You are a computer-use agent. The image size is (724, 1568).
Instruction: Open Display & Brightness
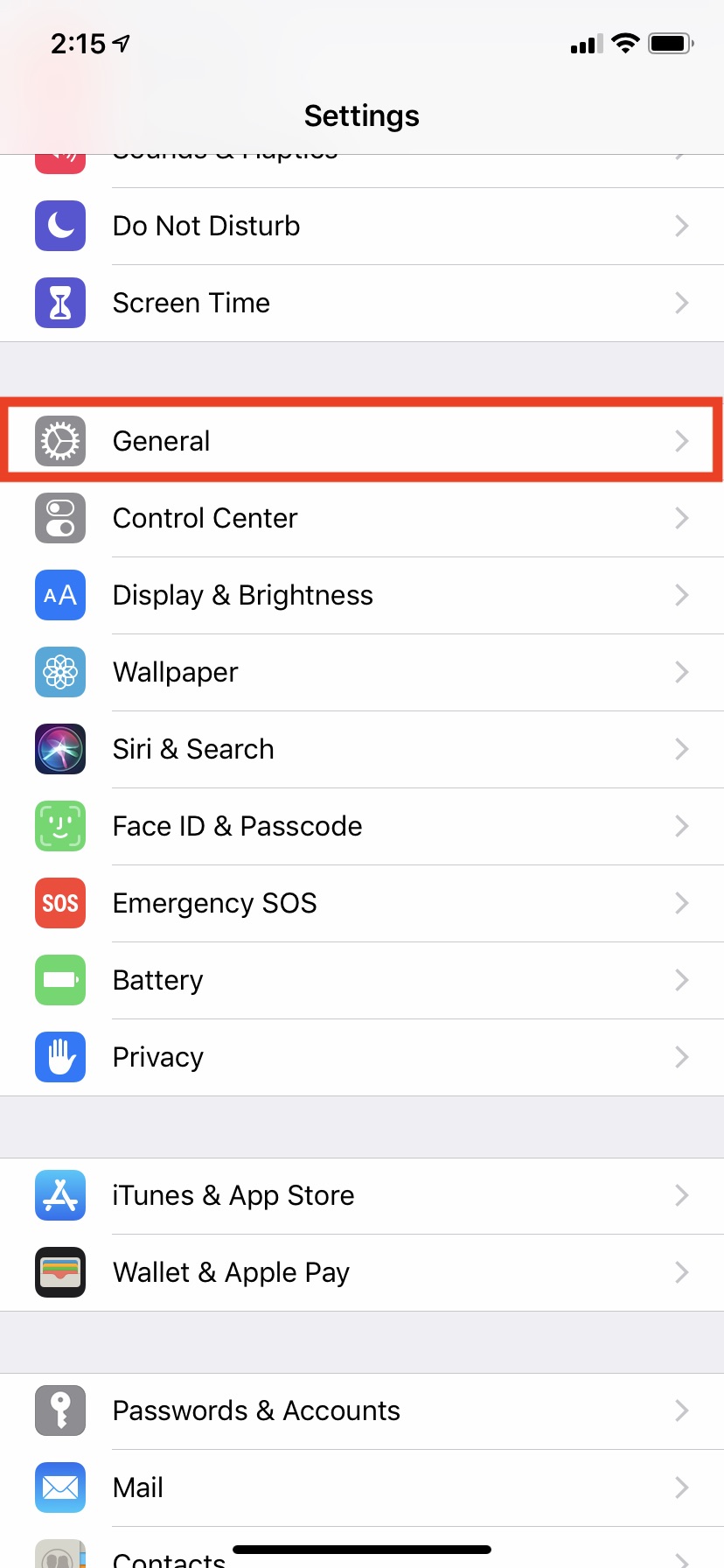[x=362, y=595]
